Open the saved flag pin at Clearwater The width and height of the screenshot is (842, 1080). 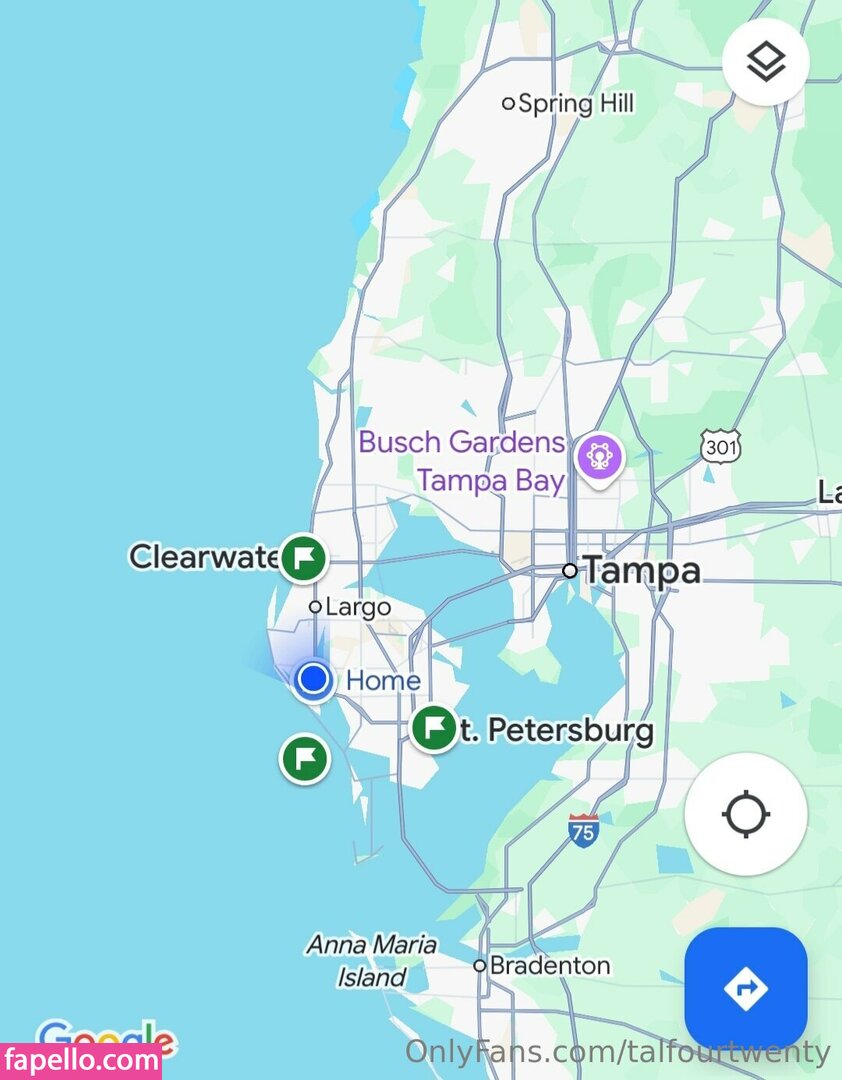click(303, 558)
